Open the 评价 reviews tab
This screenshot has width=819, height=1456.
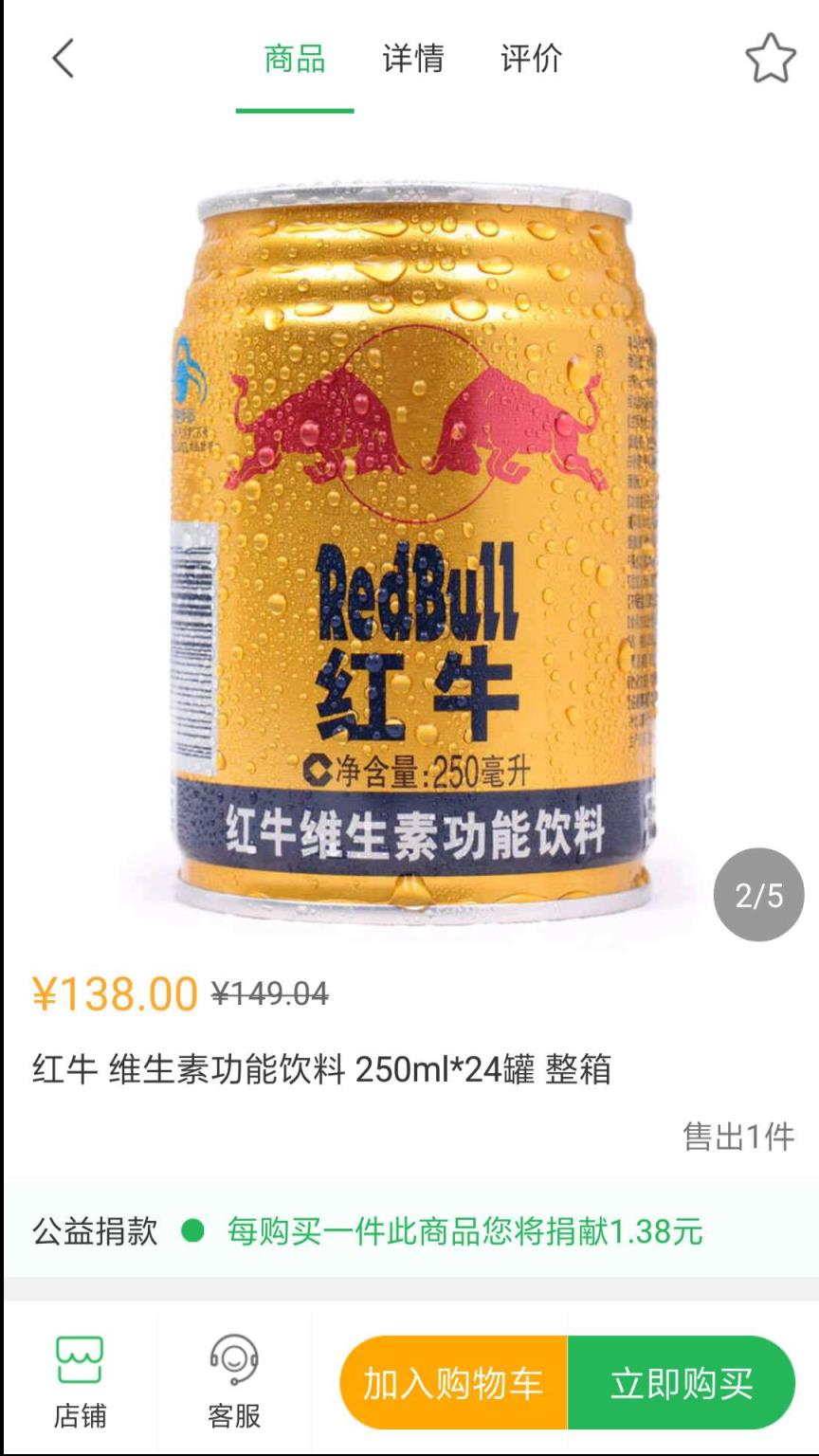pyautogui.click(x=531, y=59)
